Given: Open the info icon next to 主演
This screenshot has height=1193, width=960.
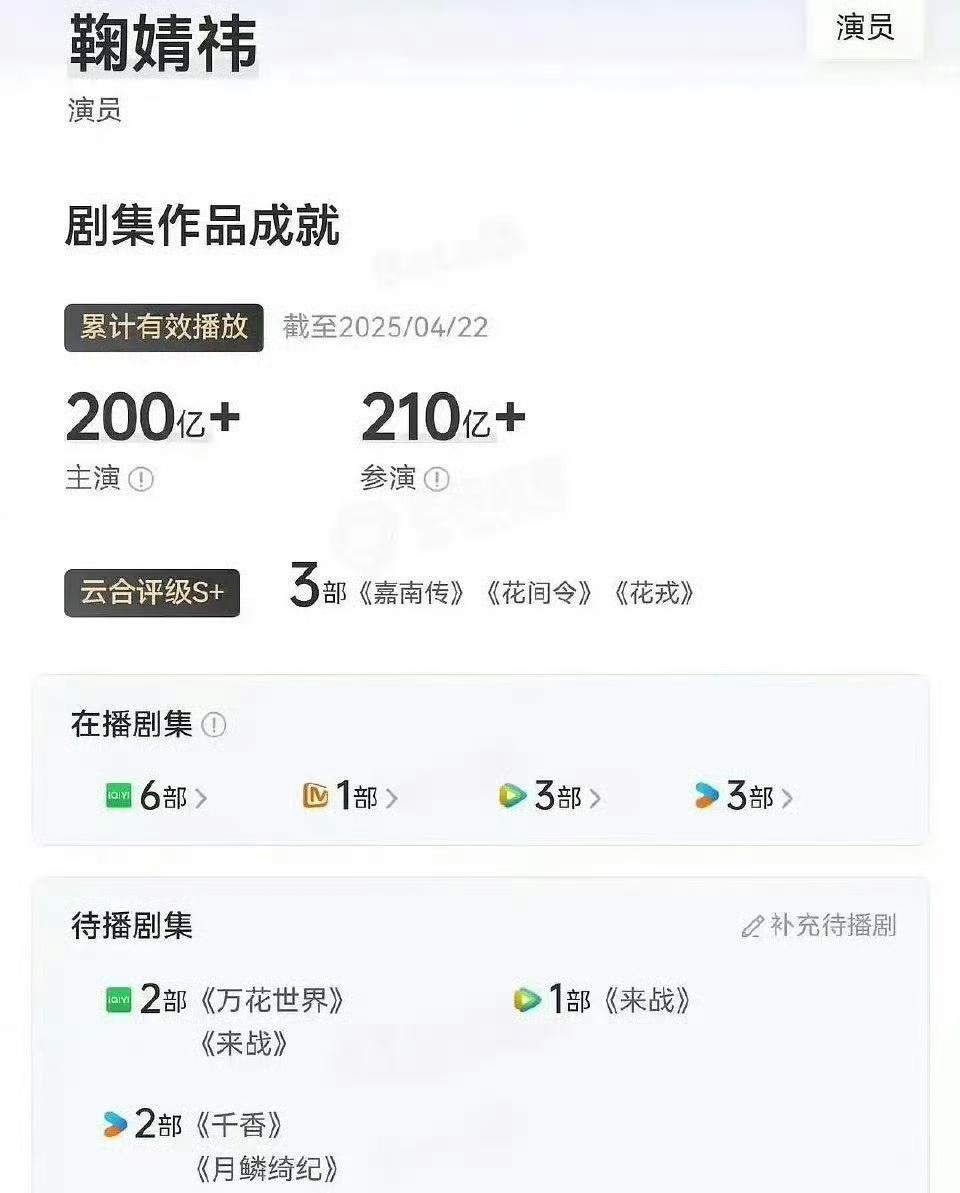Looking at the screenshot, I should coord(141,480).
